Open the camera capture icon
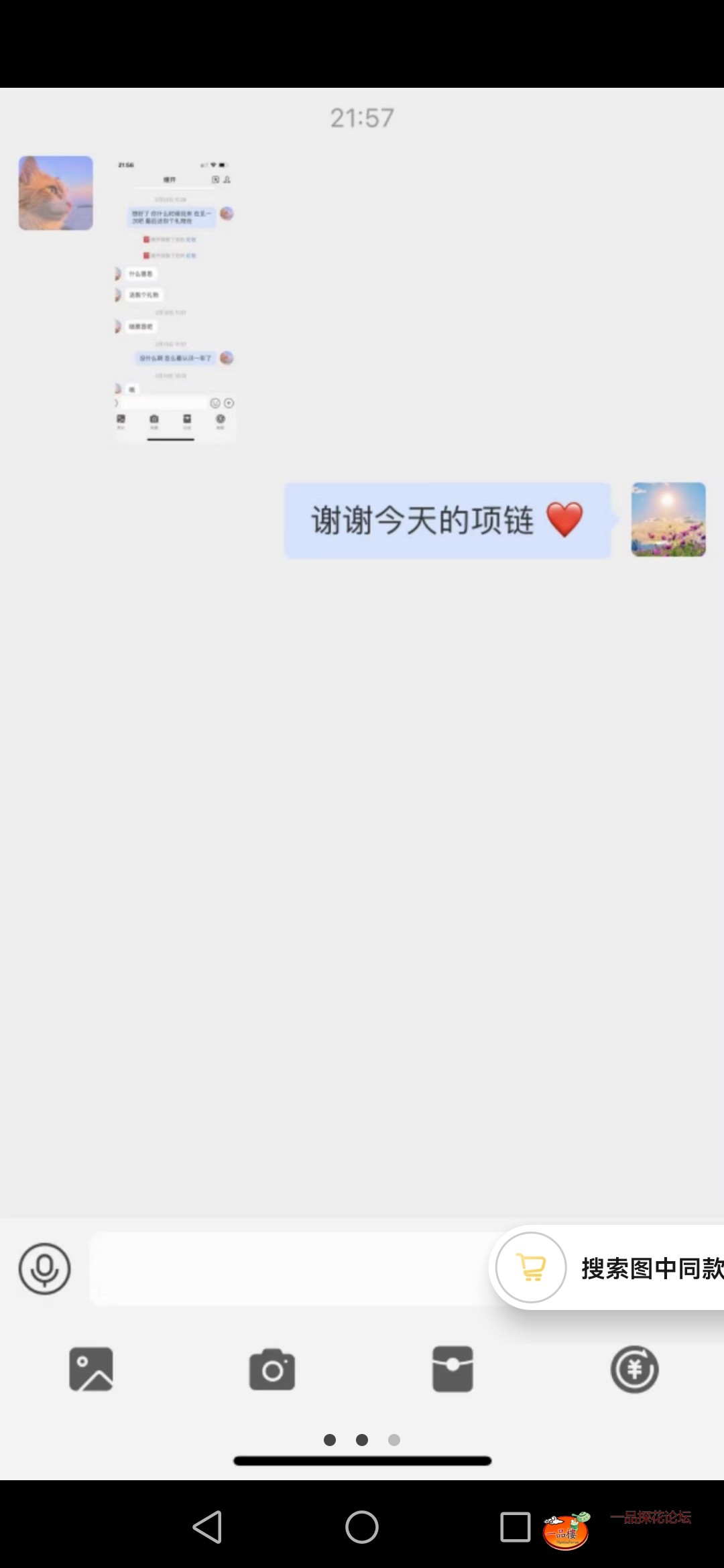The image size is (724, 1568). pos(271,1369)
